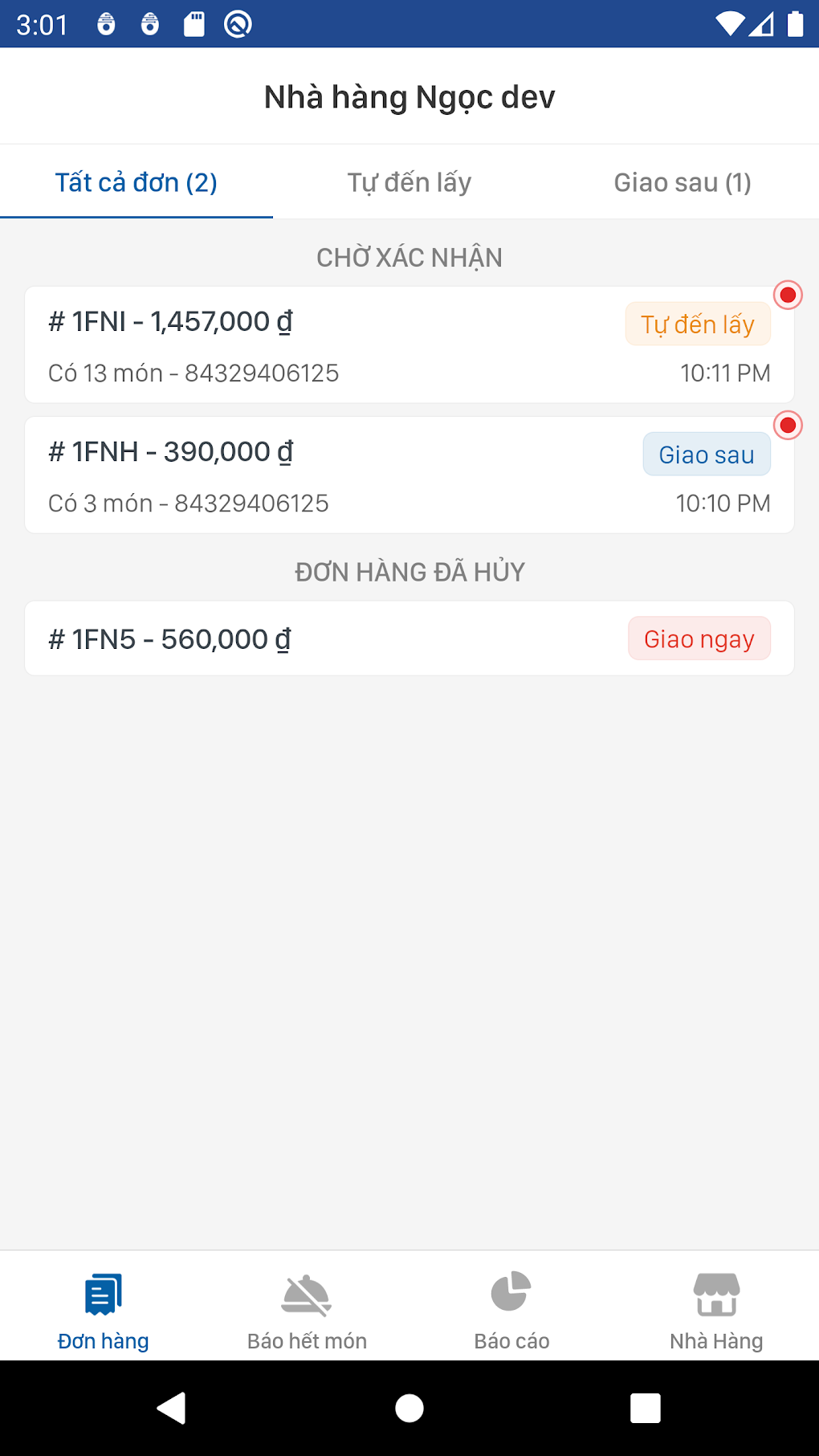Open the Báo cáo reports section

point(511,1309)
